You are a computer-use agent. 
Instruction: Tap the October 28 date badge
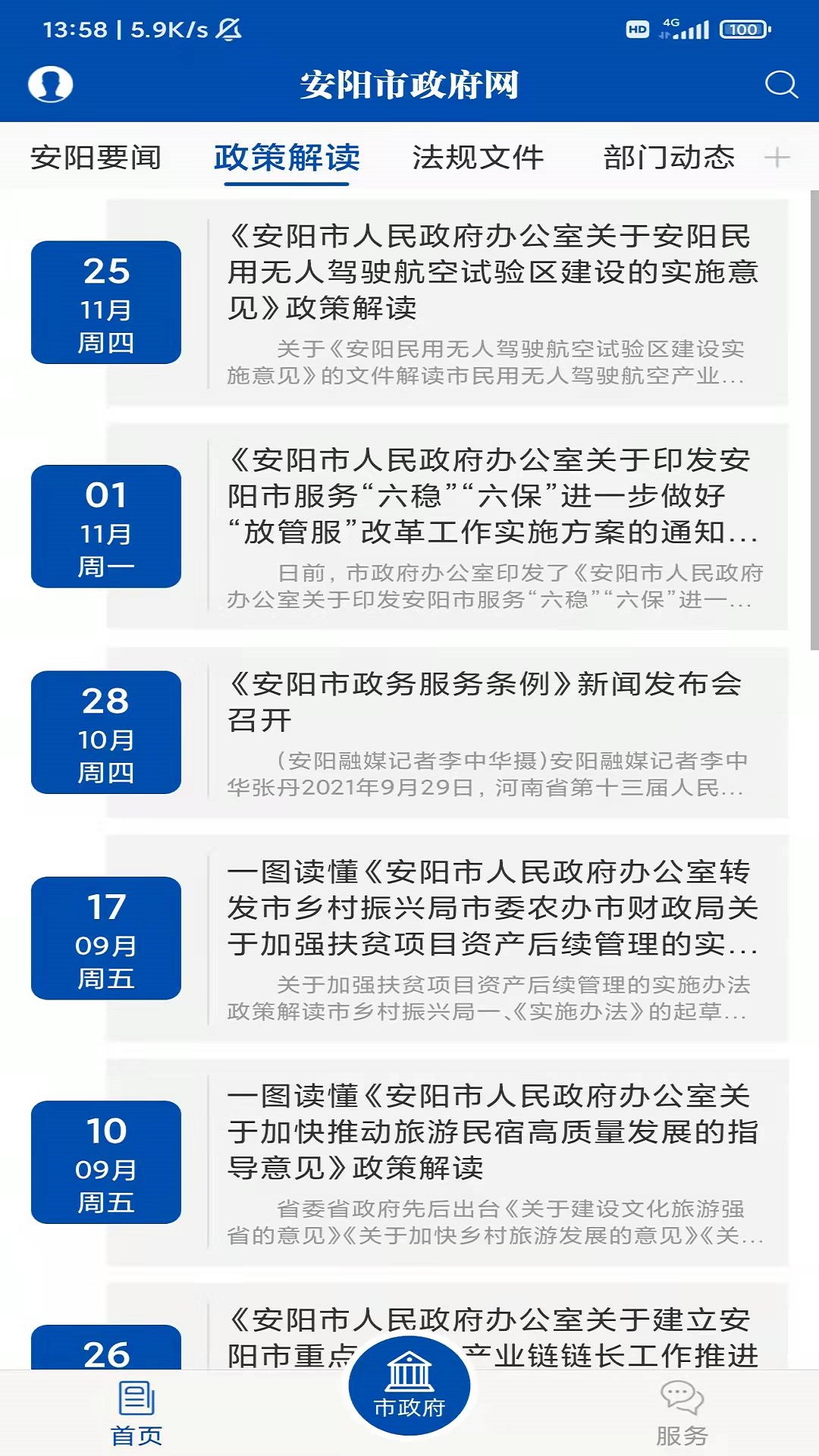(x=105, y=732)
